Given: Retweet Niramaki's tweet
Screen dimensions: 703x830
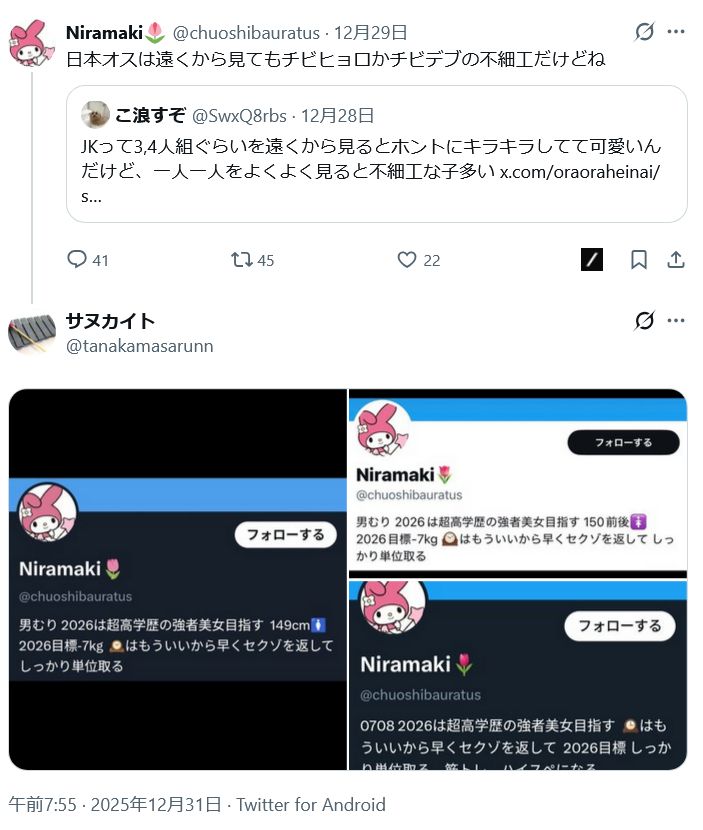Looking at the screenshot, I should tap(242, 260).
